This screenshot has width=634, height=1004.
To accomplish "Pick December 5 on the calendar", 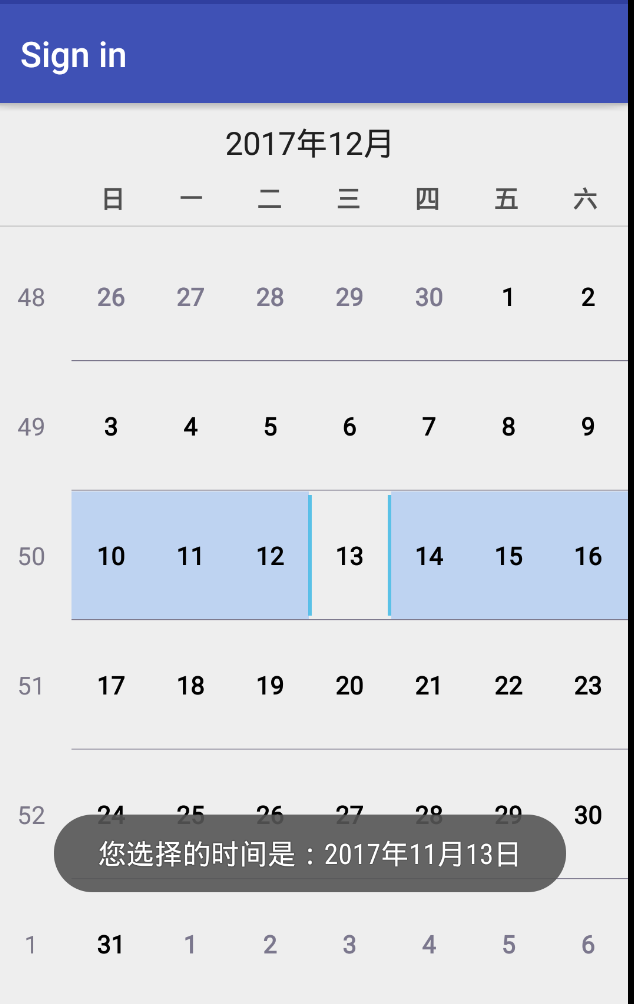I will click(270, 427).
